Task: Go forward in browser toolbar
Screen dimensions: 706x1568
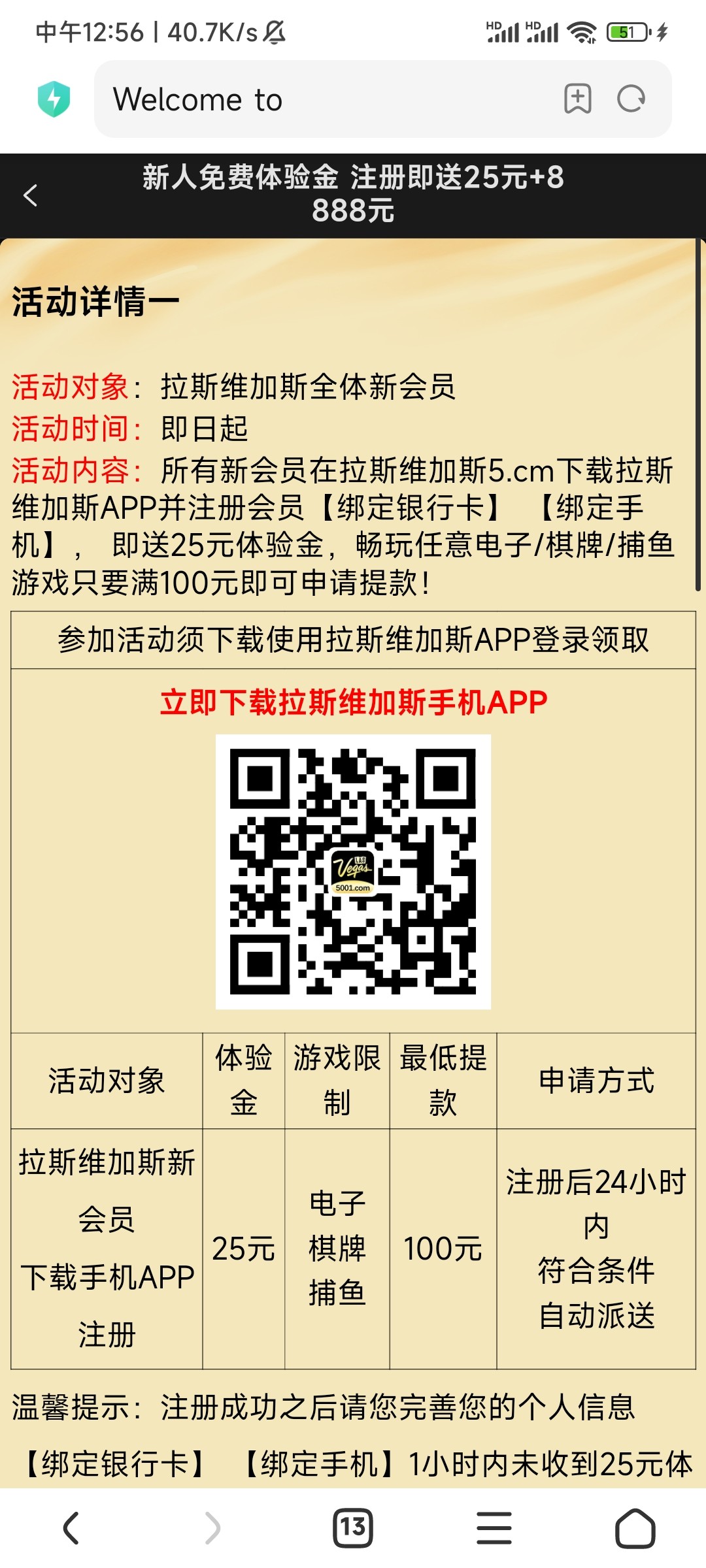Action: coord(212,1528)
